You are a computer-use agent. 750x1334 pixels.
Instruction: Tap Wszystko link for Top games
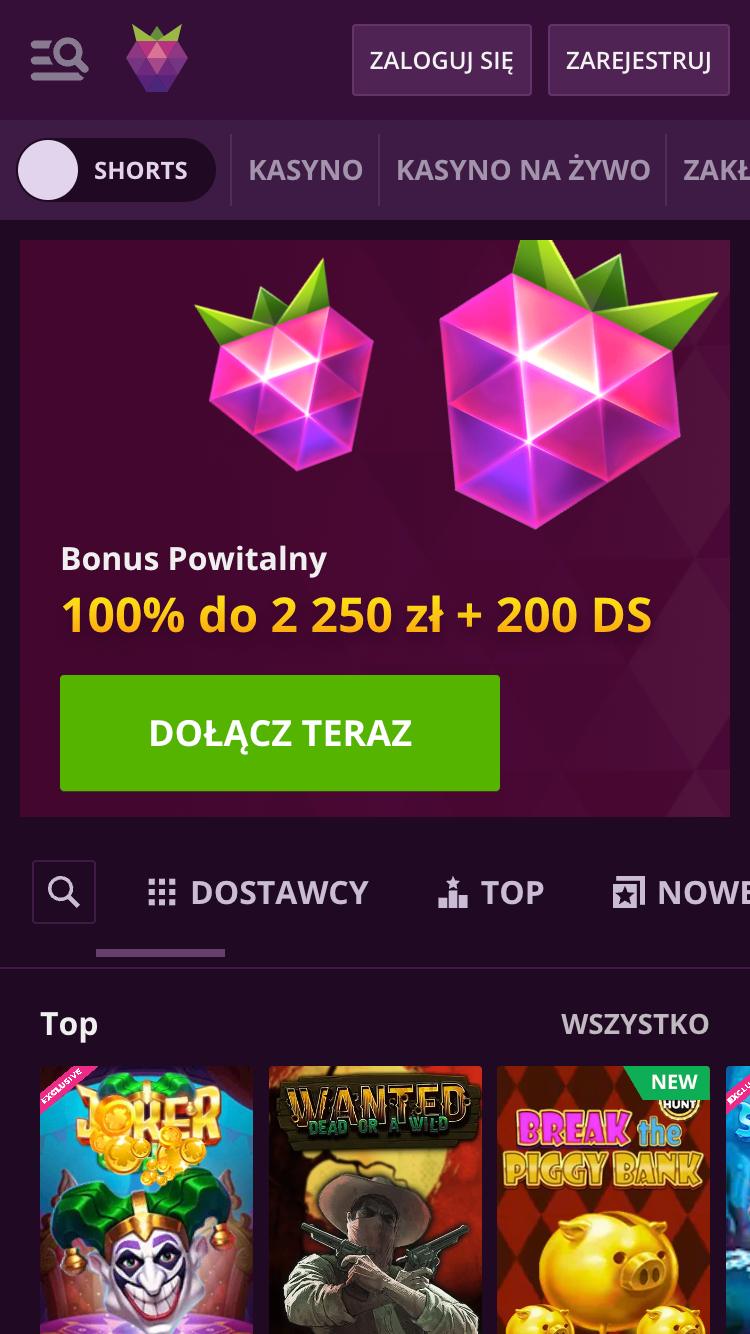[x=634, y=1024]
